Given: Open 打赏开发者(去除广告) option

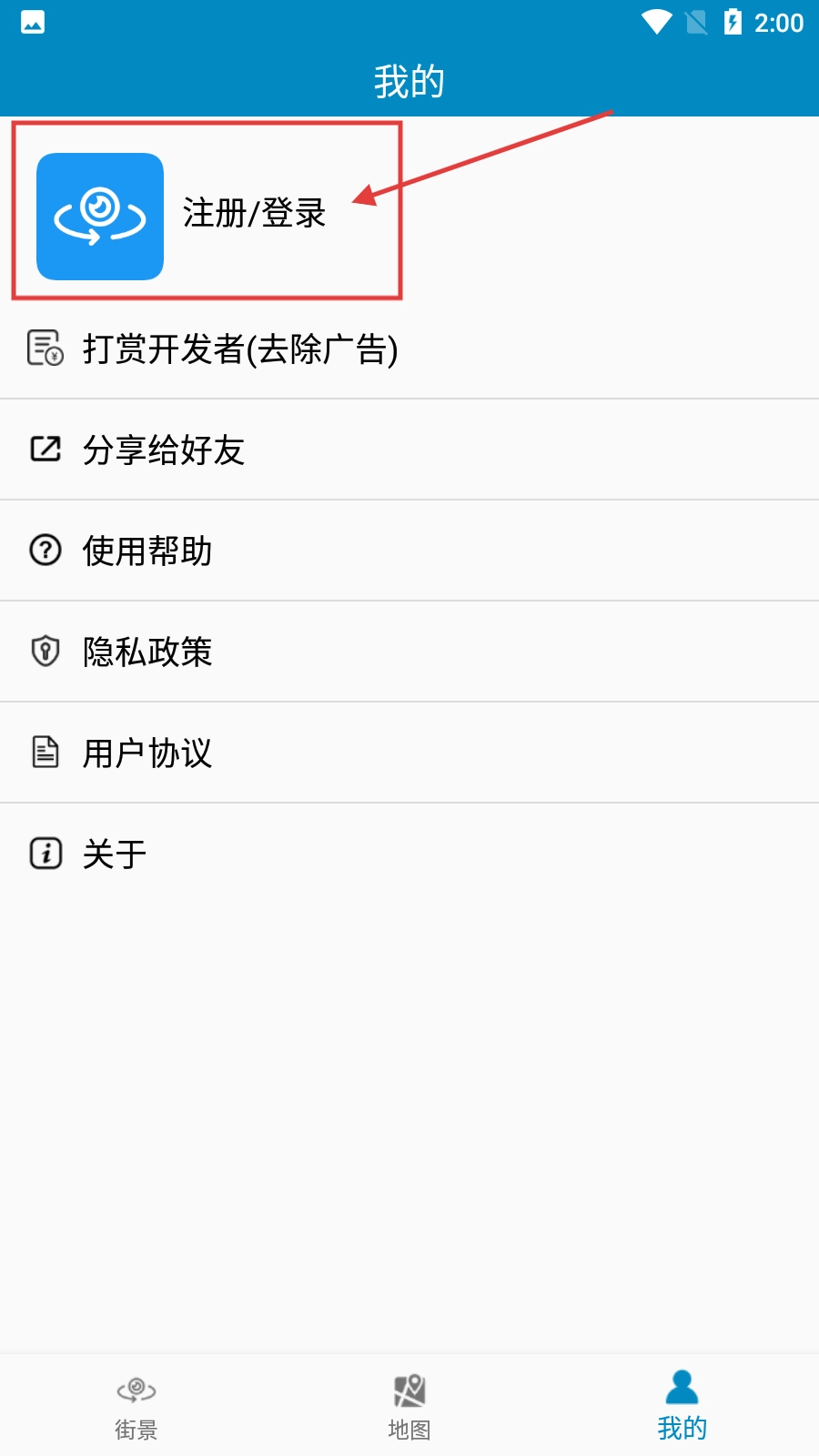Looking at the screenshot, I should click(240, 349).
